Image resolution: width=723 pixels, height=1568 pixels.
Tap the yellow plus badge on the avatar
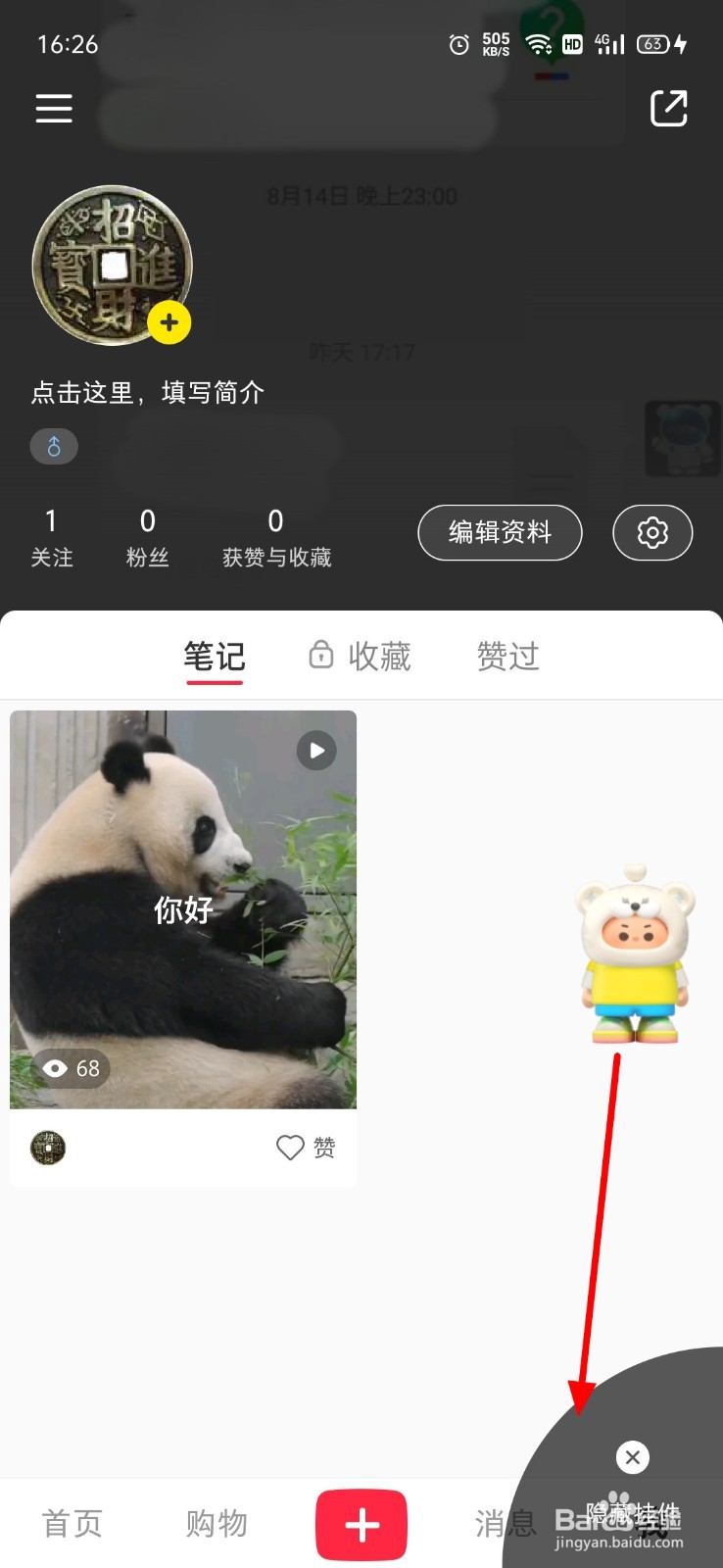point(169,322)
